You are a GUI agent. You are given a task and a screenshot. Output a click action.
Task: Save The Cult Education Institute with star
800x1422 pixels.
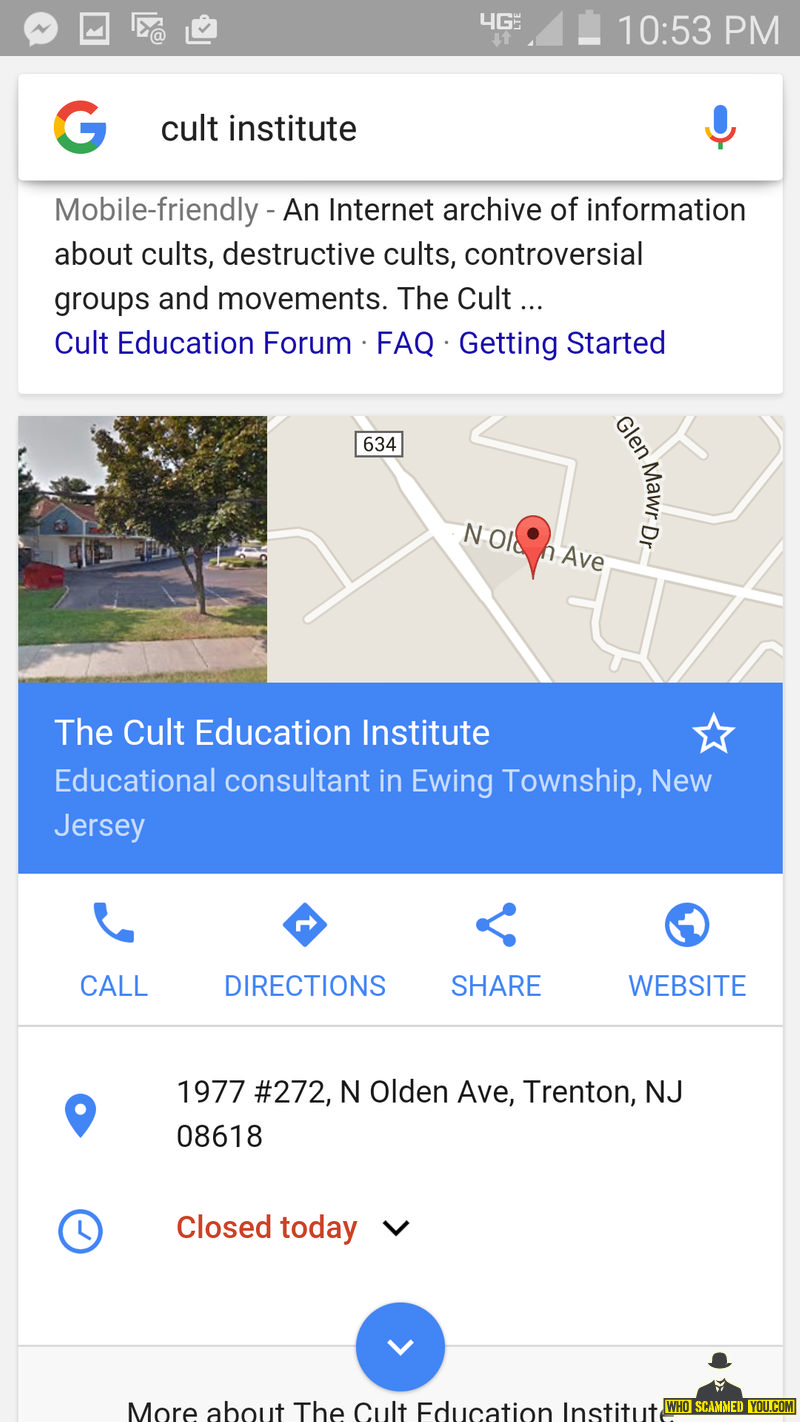(713, 735)
